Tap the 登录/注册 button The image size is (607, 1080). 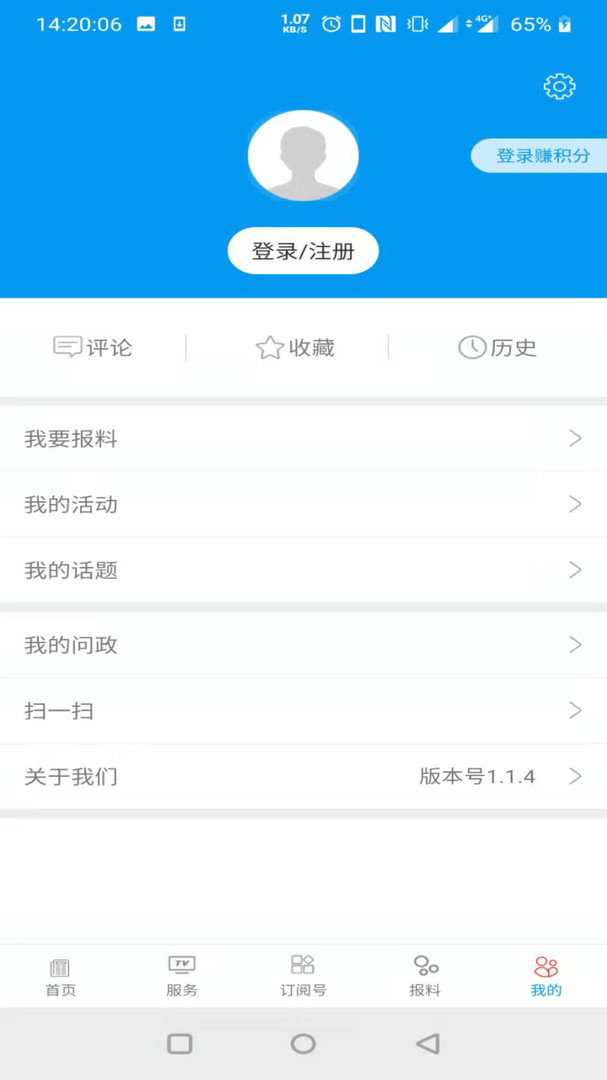pyautogui.click(x=303, y=251)
